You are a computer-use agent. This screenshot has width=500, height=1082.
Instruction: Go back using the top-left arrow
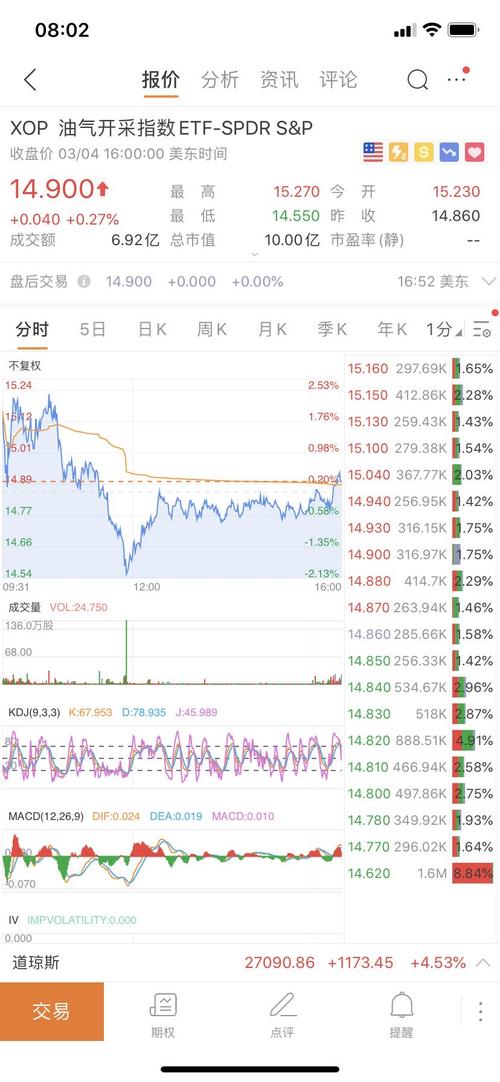[x=30, y=80]
